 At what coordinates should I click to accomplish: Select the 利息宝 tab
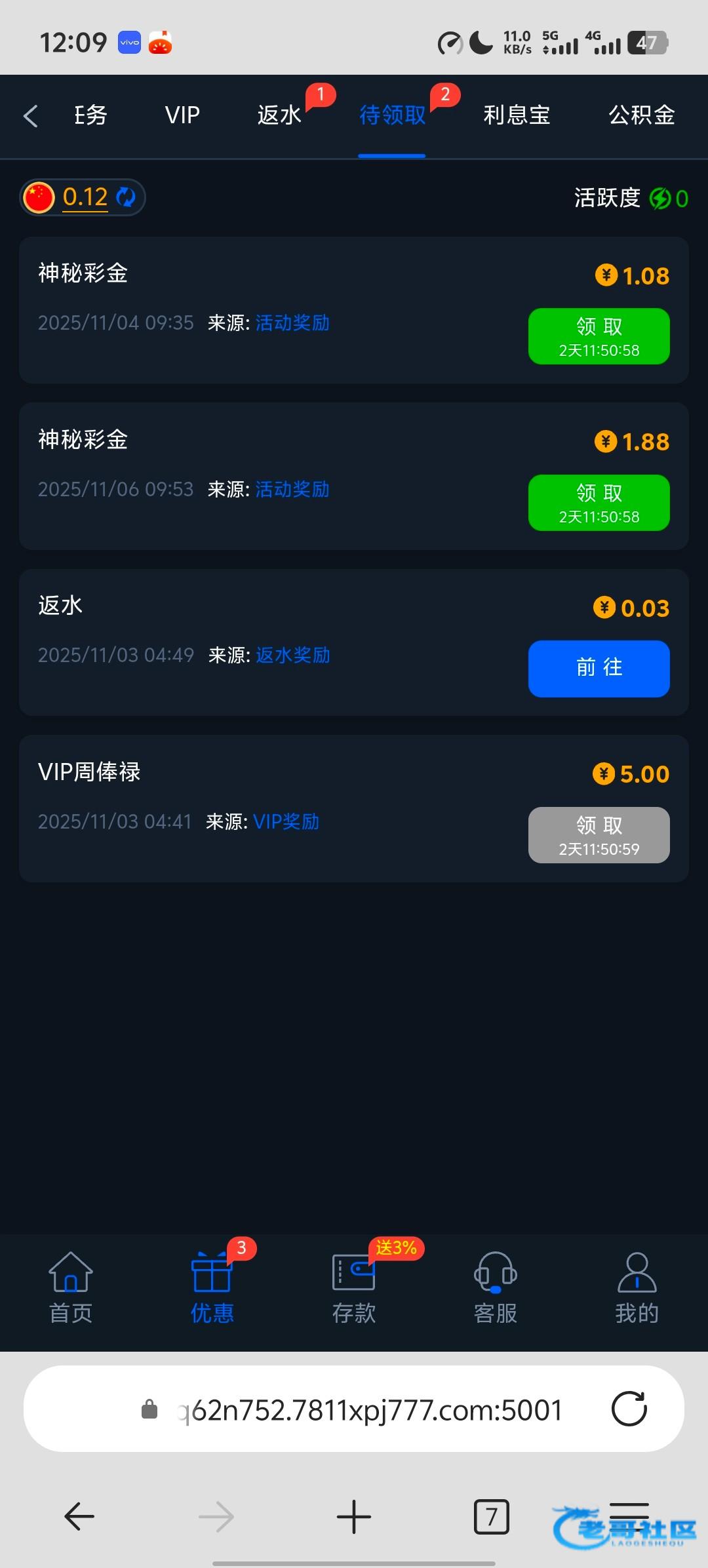[517, 115]
